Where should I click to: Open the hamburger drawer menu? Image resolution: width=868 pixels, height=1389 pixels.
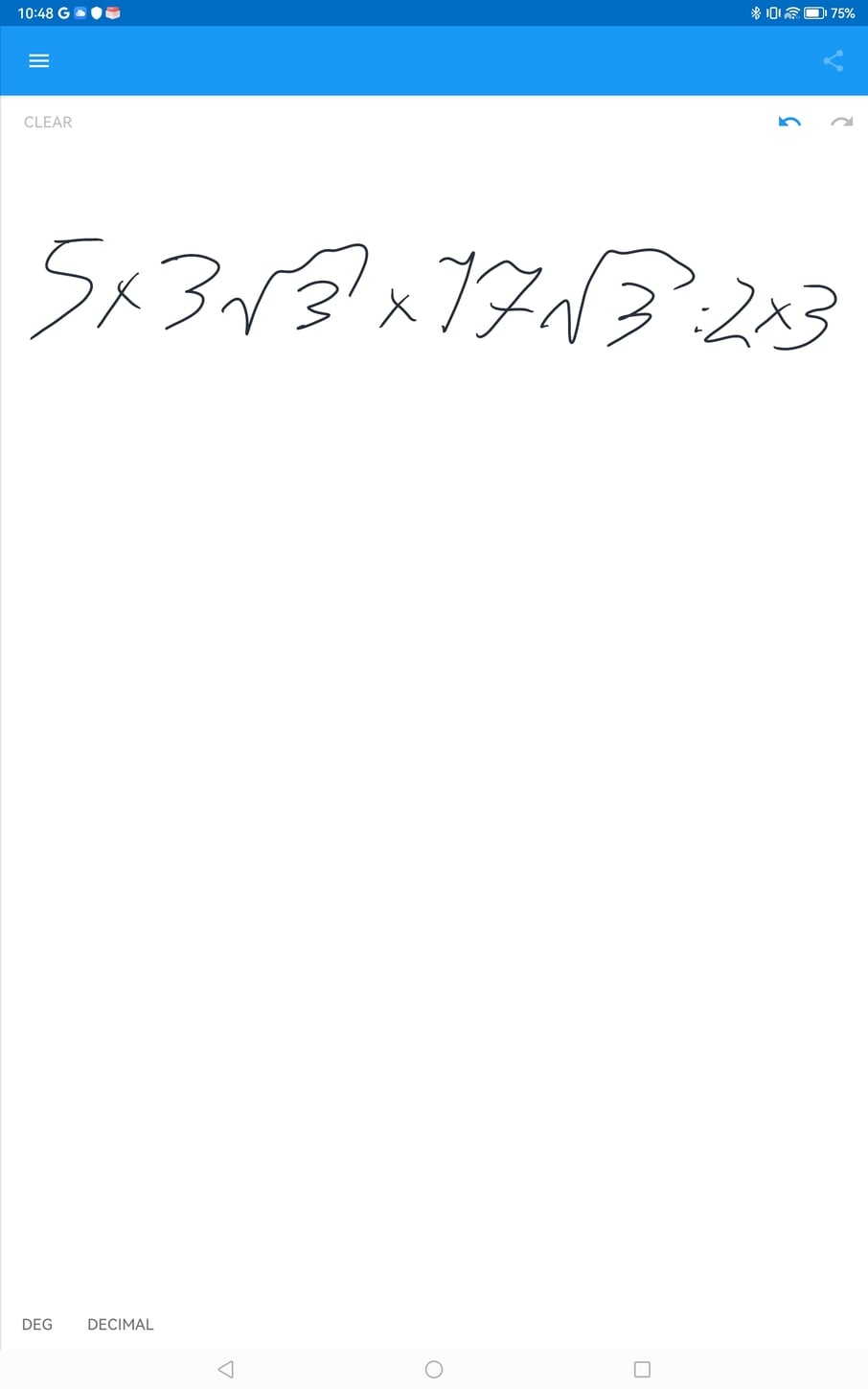click(x=39, y=60)
